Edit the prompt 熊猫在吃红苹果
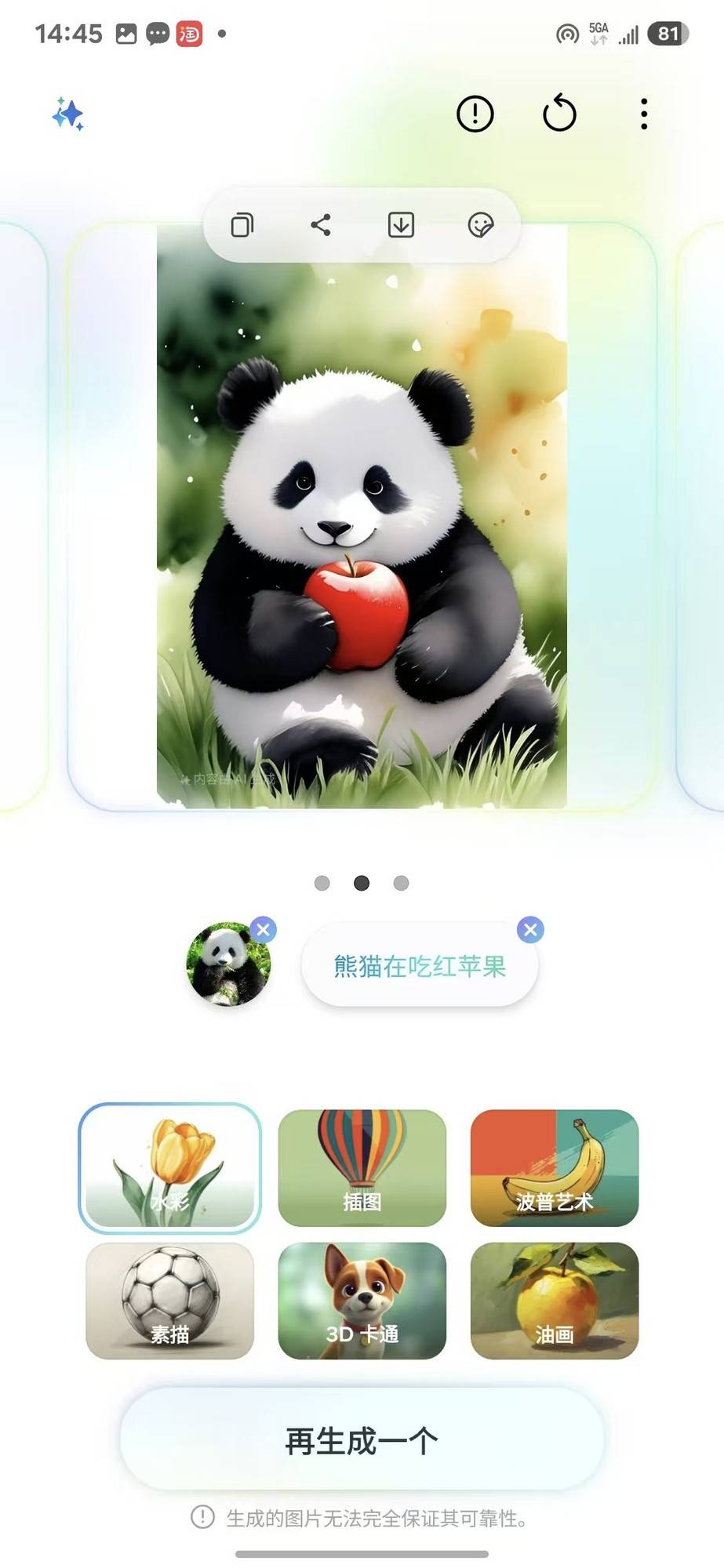The width and height of the screenshot is (724, 1568). [x=420, y=967]
